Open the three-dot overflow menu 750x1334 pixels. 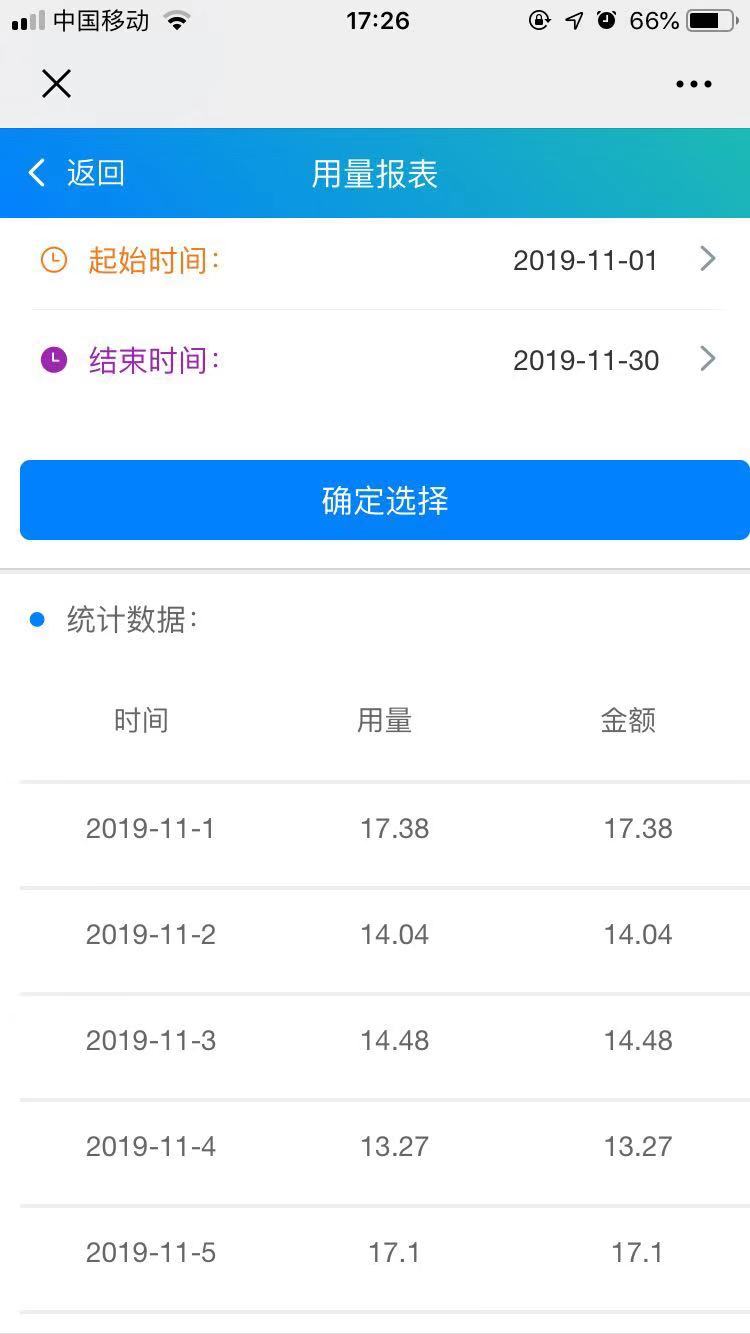point(693,84)
